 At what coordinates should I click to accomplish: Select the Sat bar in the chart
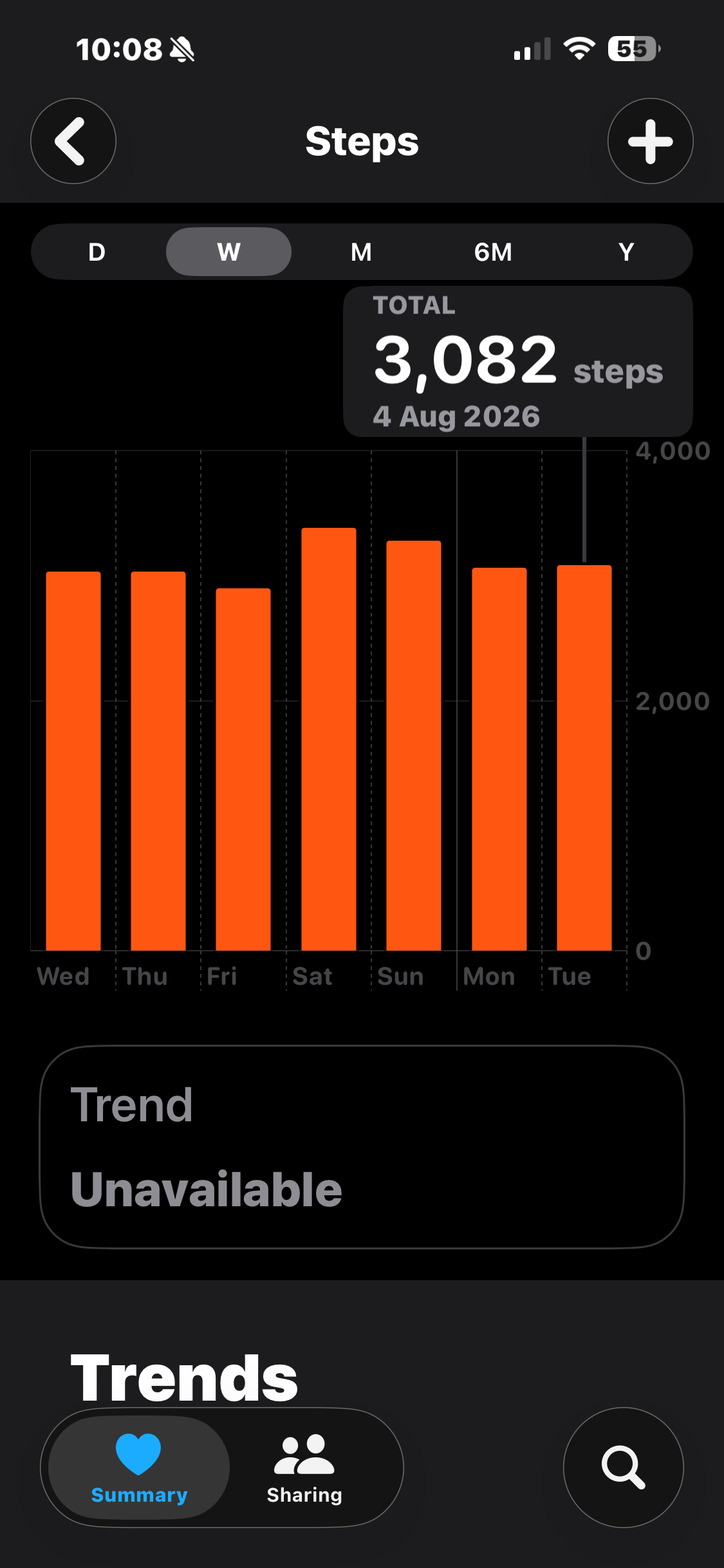[329, 739]
